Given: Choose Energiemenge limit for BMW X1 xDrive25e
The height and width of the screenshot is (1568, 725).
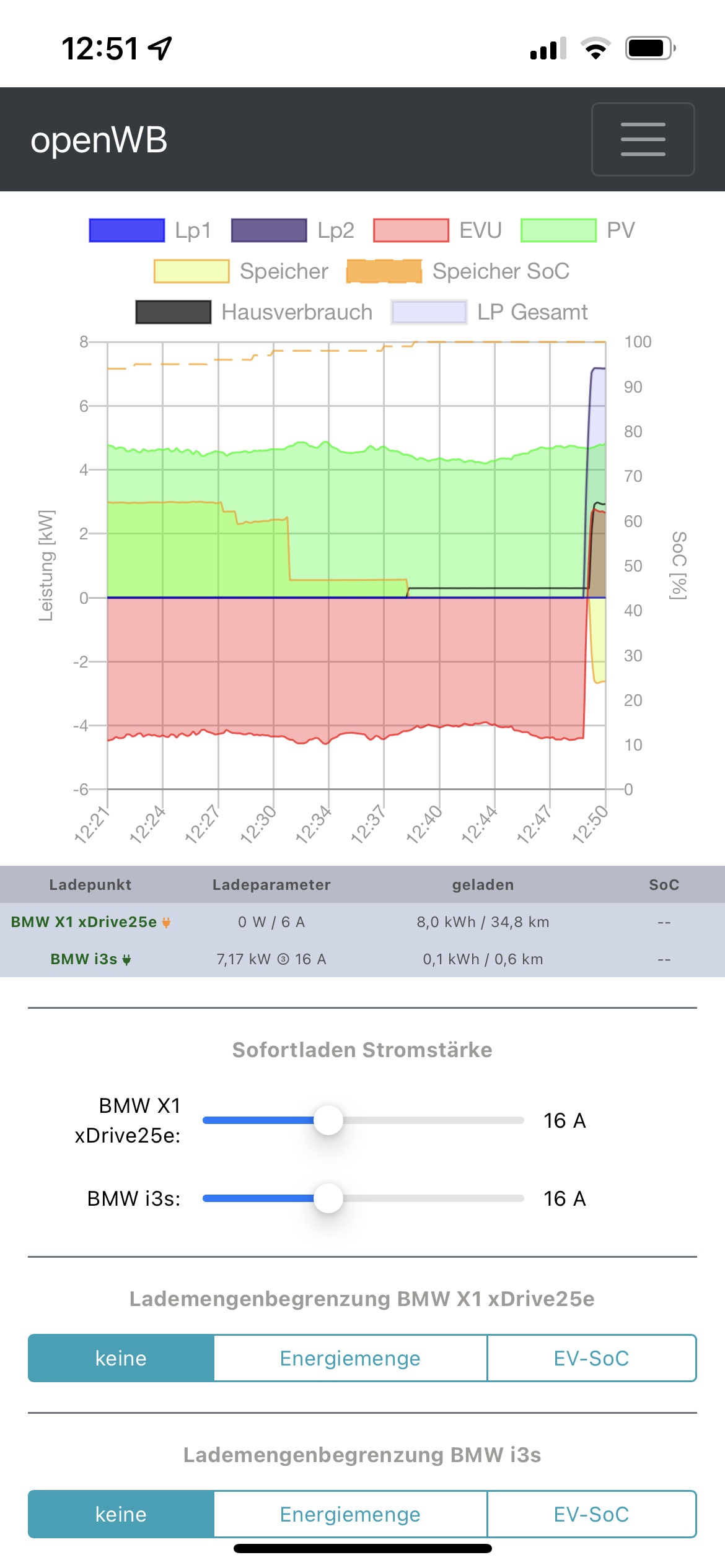Looking at the screenshot, I should coord(350,1358).
